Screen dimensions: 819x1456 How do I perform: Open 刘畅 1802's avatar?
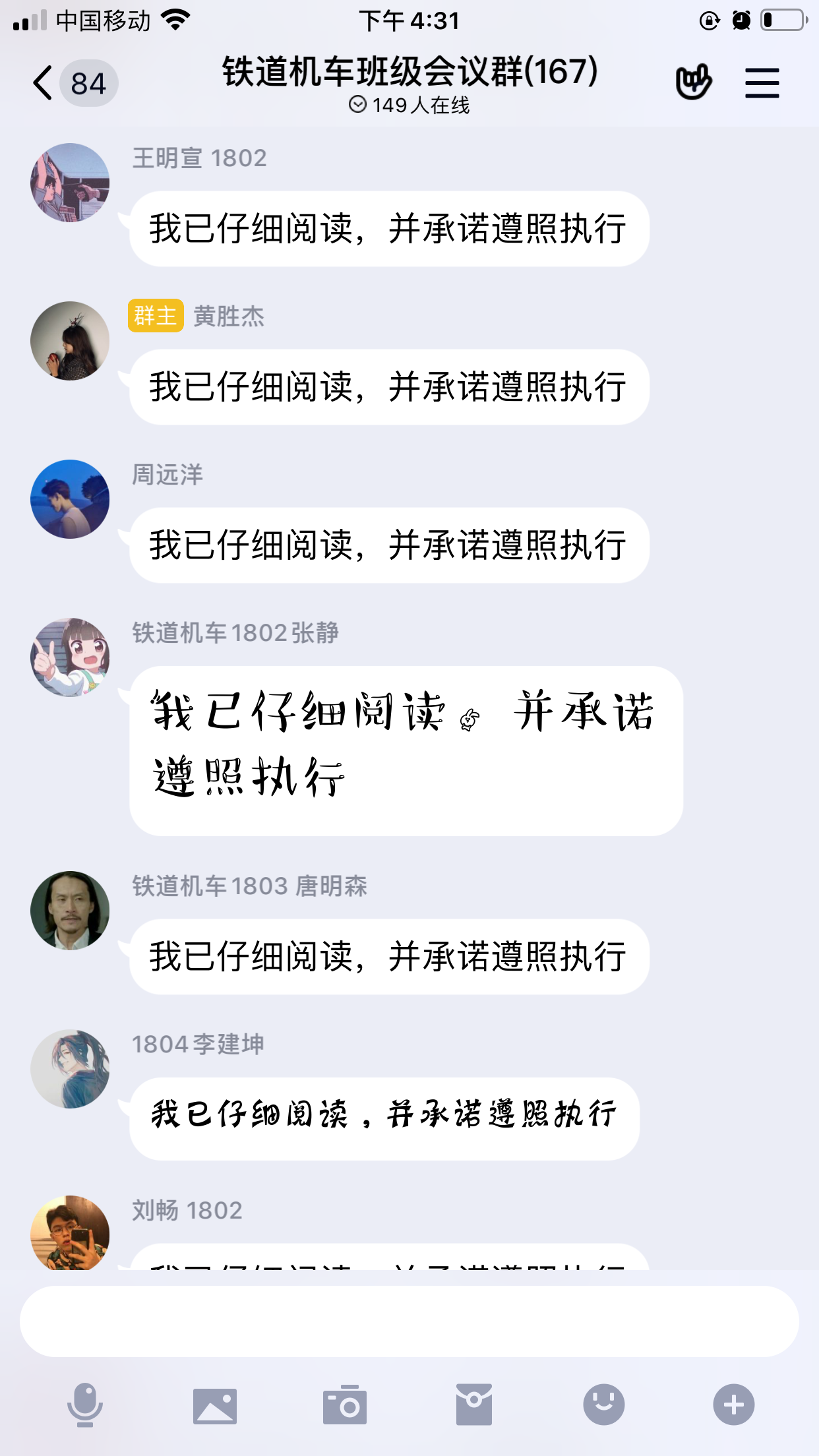(70, 1233)
